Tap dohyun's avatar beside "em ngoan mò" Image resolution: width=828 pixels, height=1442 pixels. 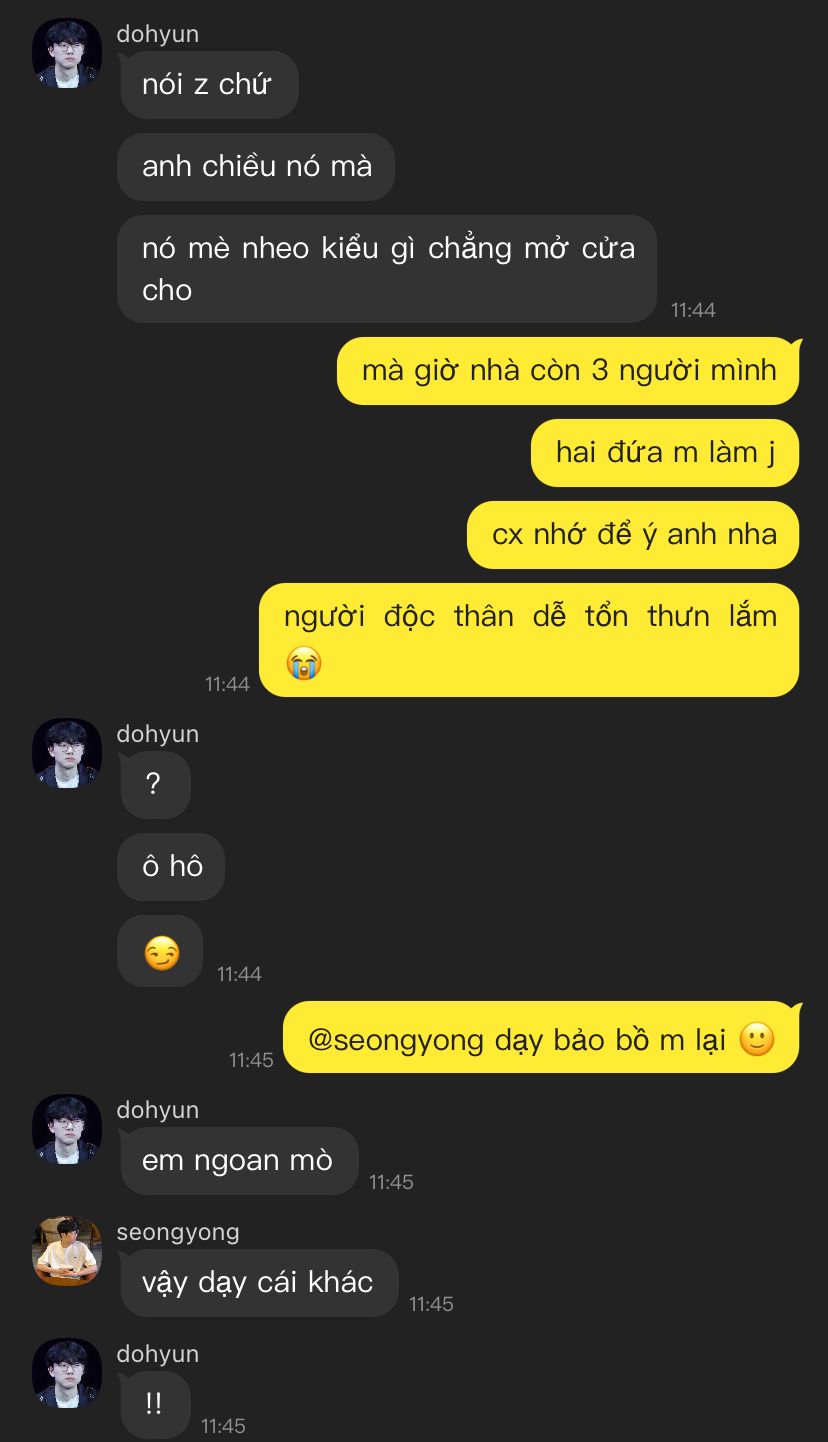[67, 1129]
